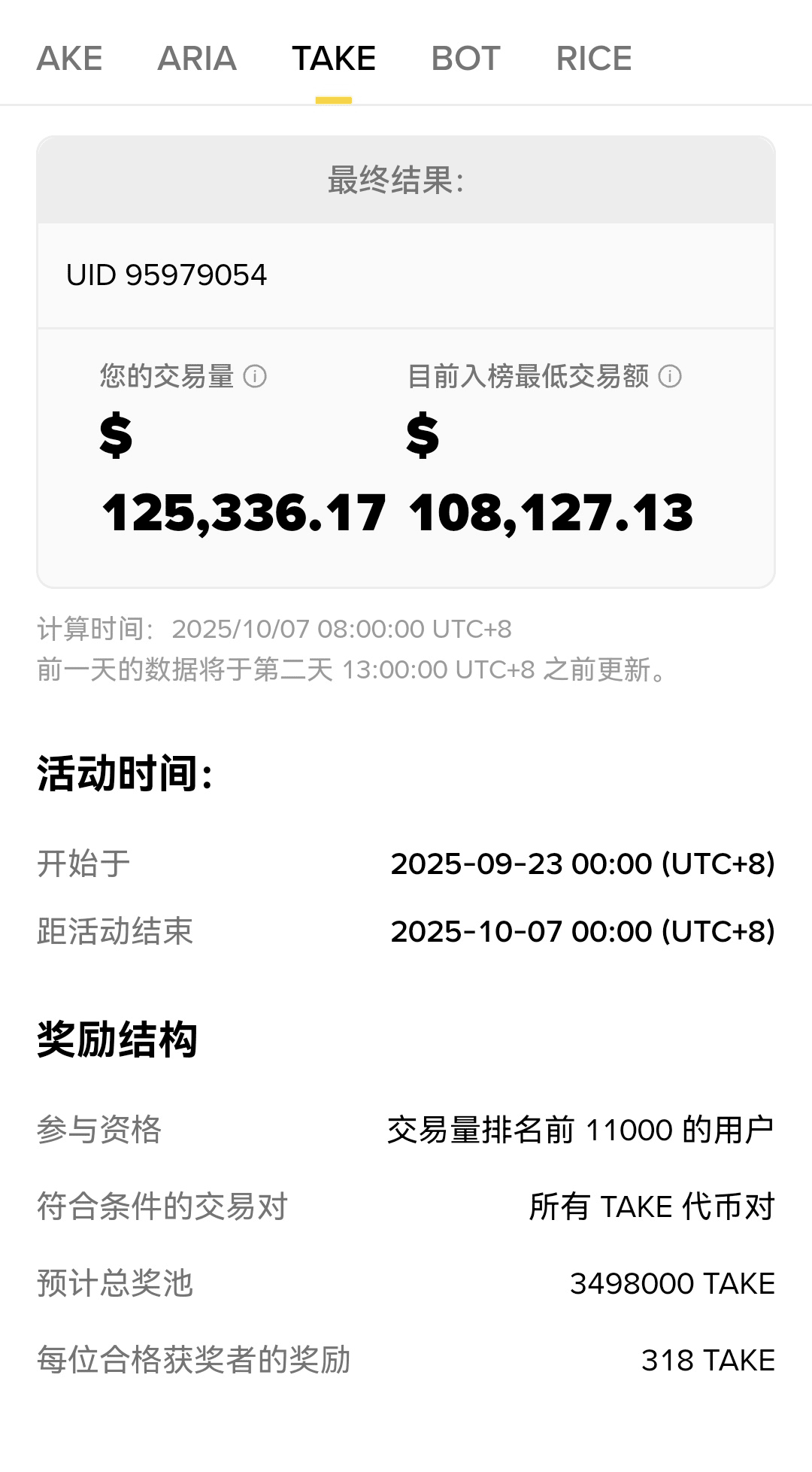Screen dimensions: 812x1472
Task: Tap info icon beside 目前入榜最低交易额
Action: click(670, 376)
